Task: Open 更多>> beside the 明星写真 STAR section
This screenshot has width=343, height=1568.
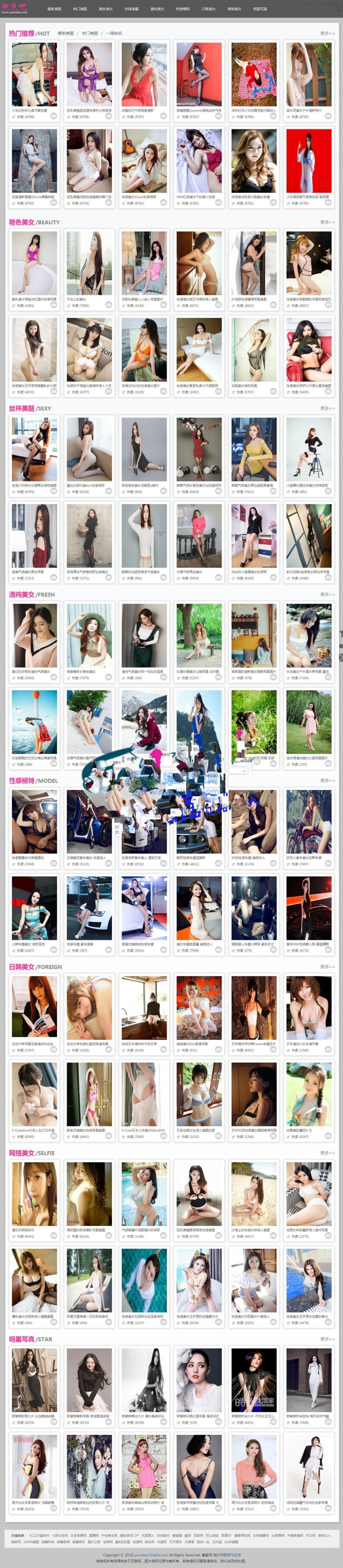Action: 327,1339
